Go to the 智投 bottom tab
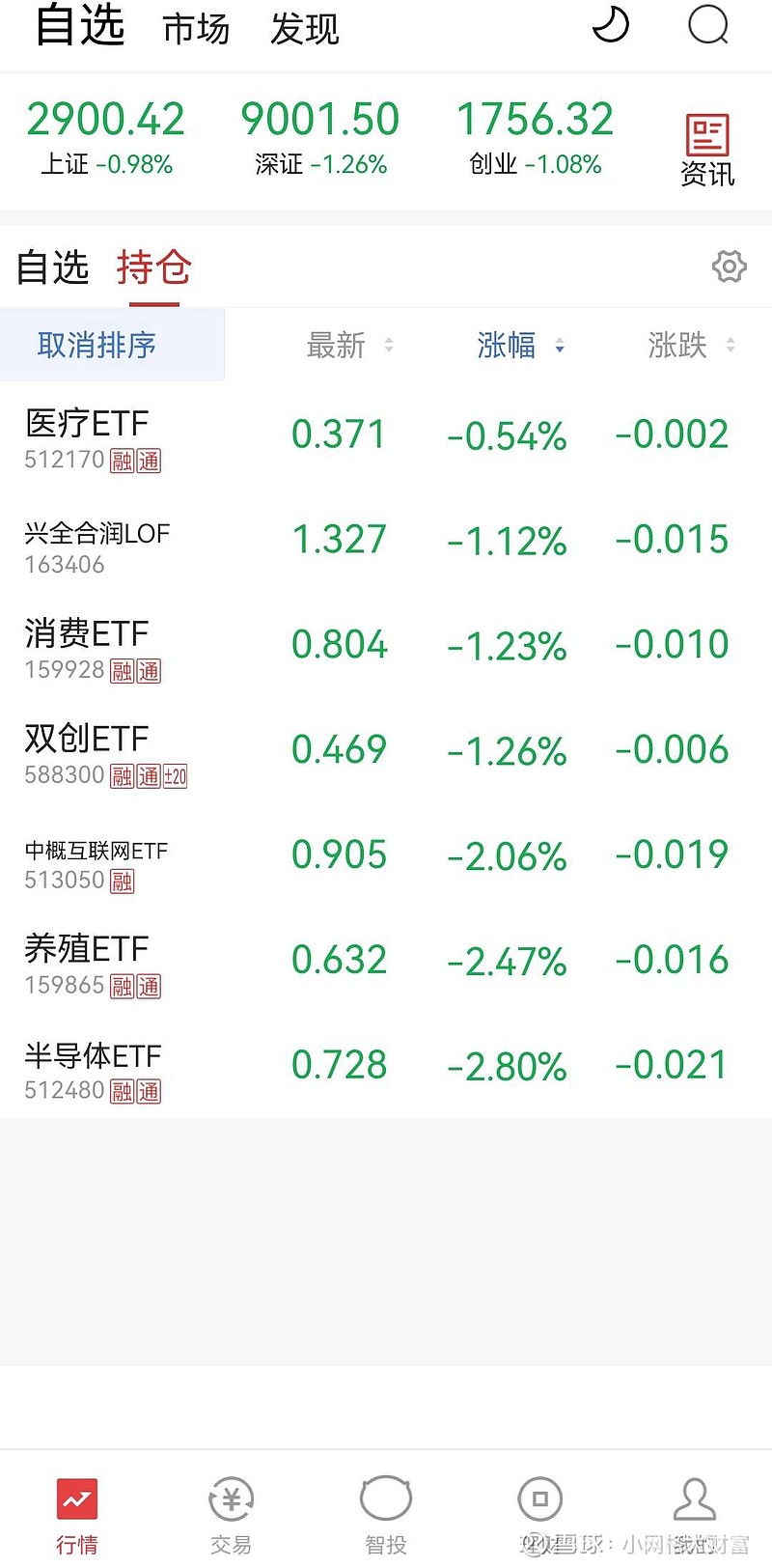This screenshot has height=1568, width=772. [x=386, y=1515]
